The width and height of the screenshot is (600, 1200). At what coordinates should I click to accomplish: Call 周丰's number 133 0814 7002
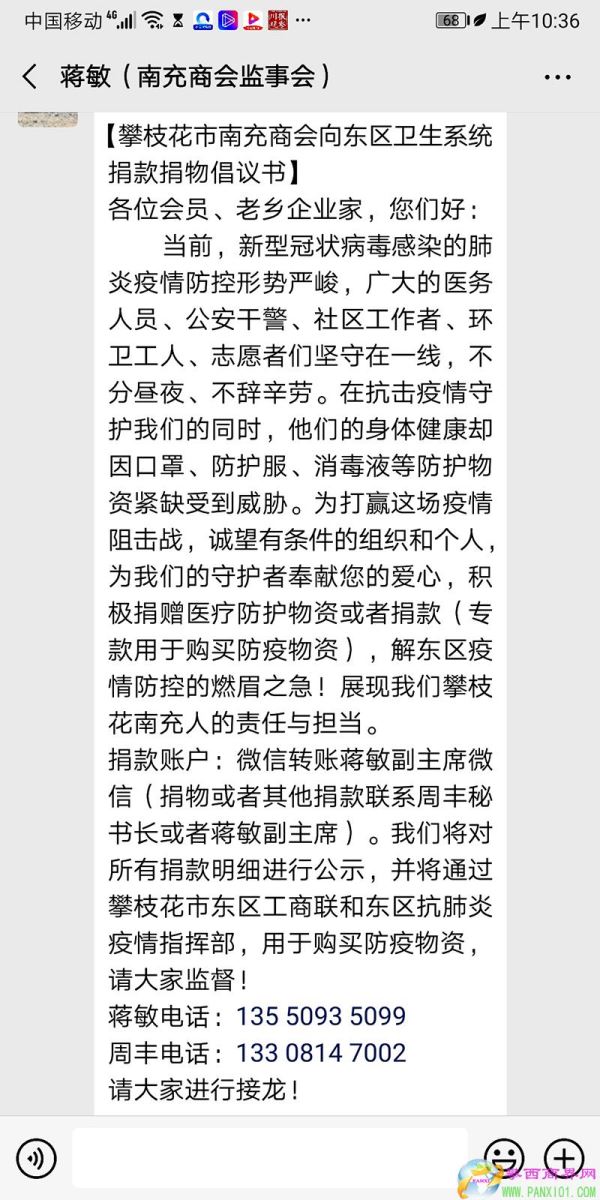click(x=320, y=1053)
